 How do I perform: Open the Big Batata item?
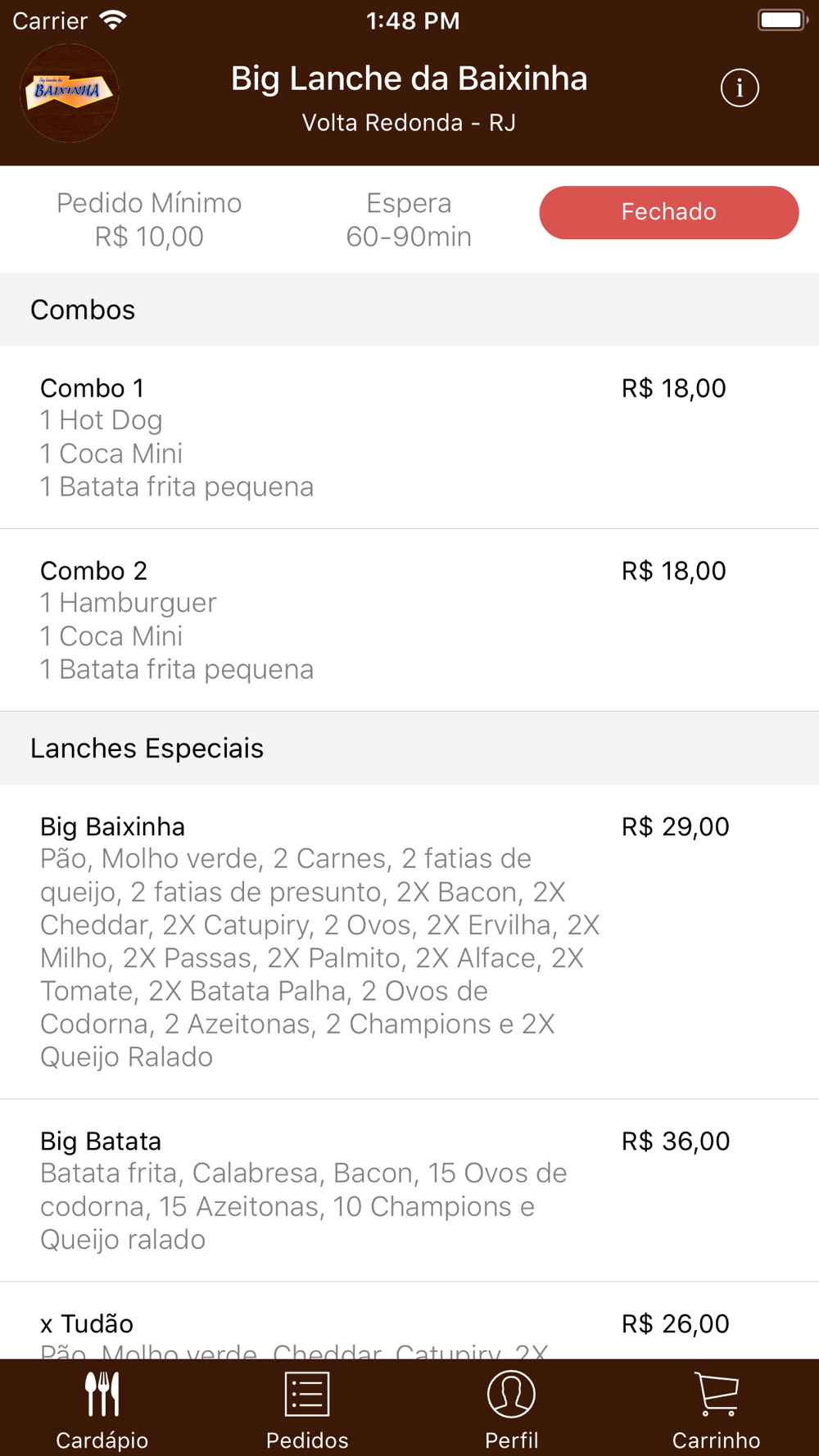(x=409, y=1191)
